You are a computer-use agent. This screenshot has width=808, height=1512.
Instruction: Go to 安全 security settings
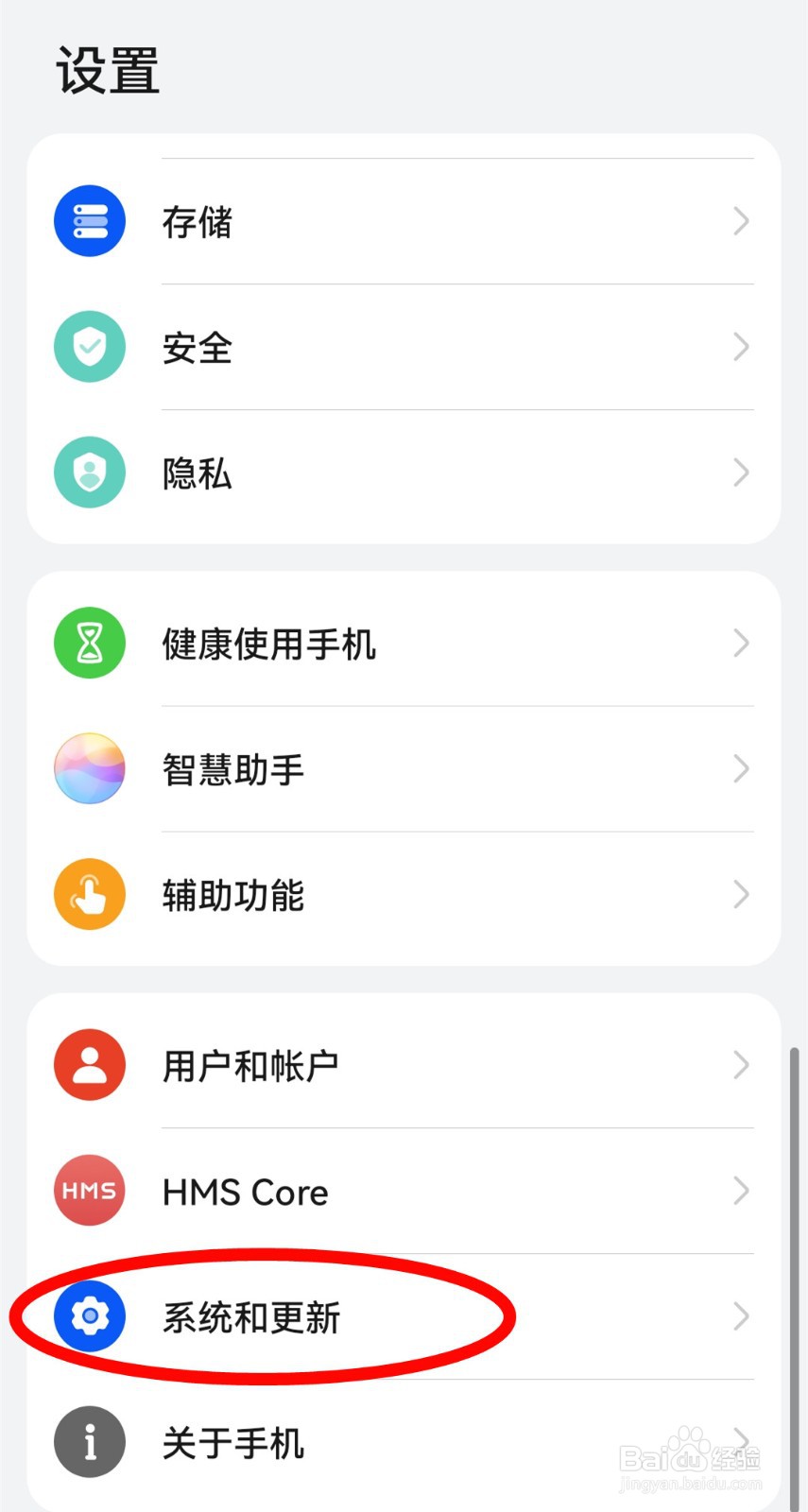pos(404,348)
